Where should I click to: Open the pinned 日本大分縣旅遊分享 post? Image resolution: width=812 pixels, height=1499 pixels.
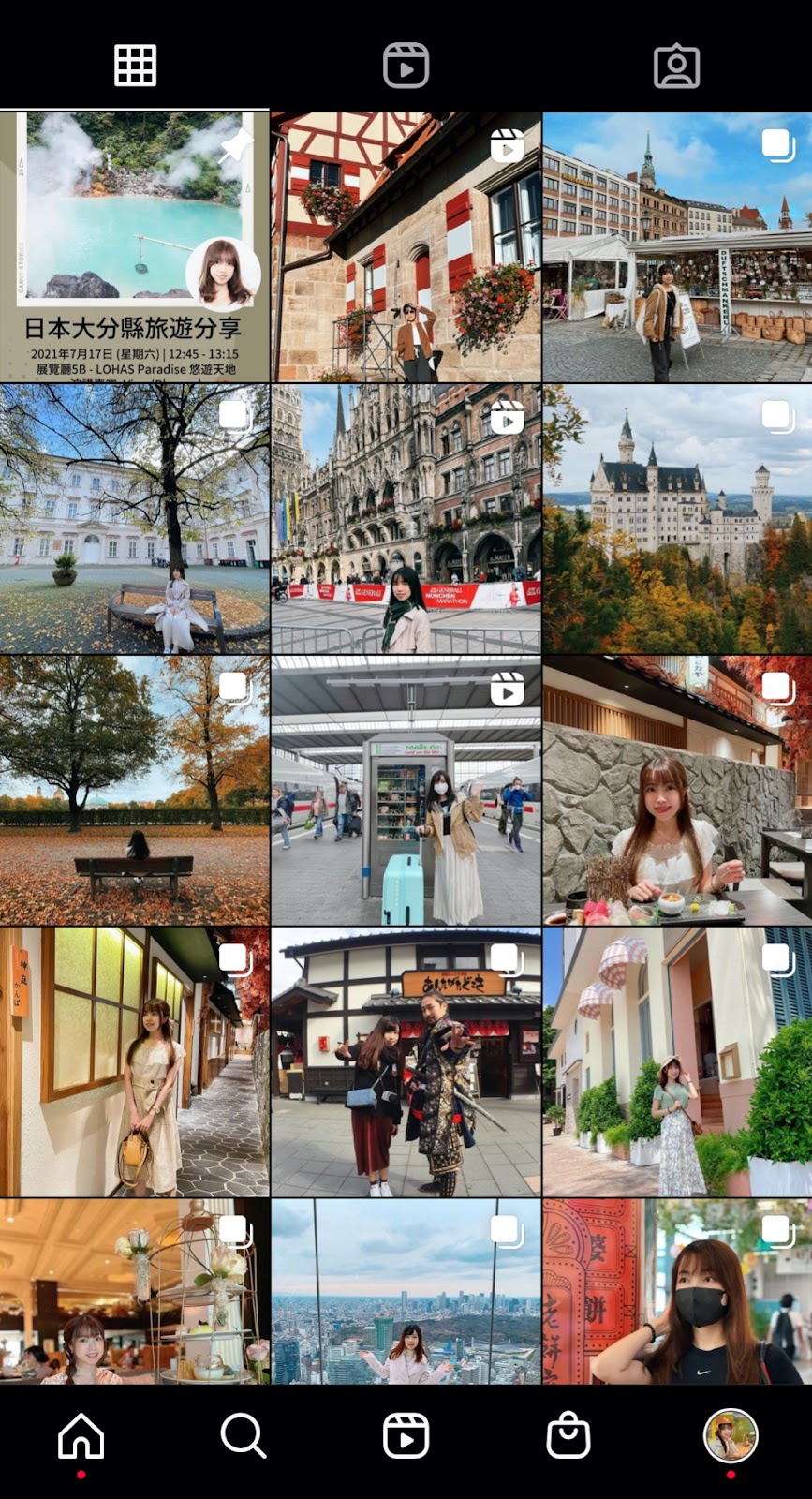click(x=134, y=246)
